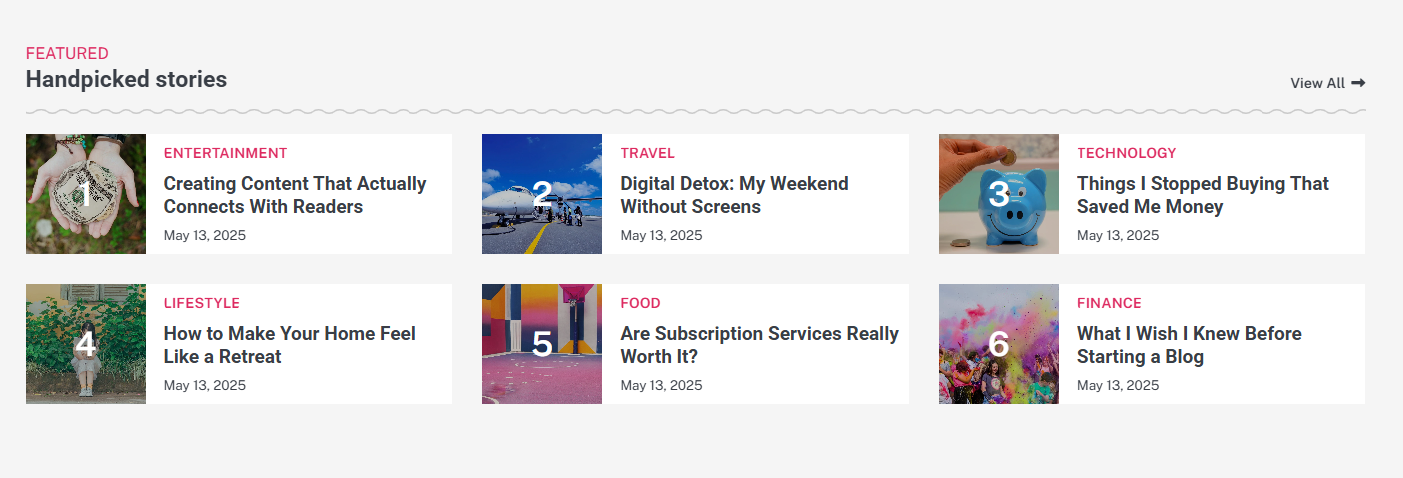Open What I Wish I Knew Before Starting a Blog
Screen dimensions: 1403x478
[1188, 345]
